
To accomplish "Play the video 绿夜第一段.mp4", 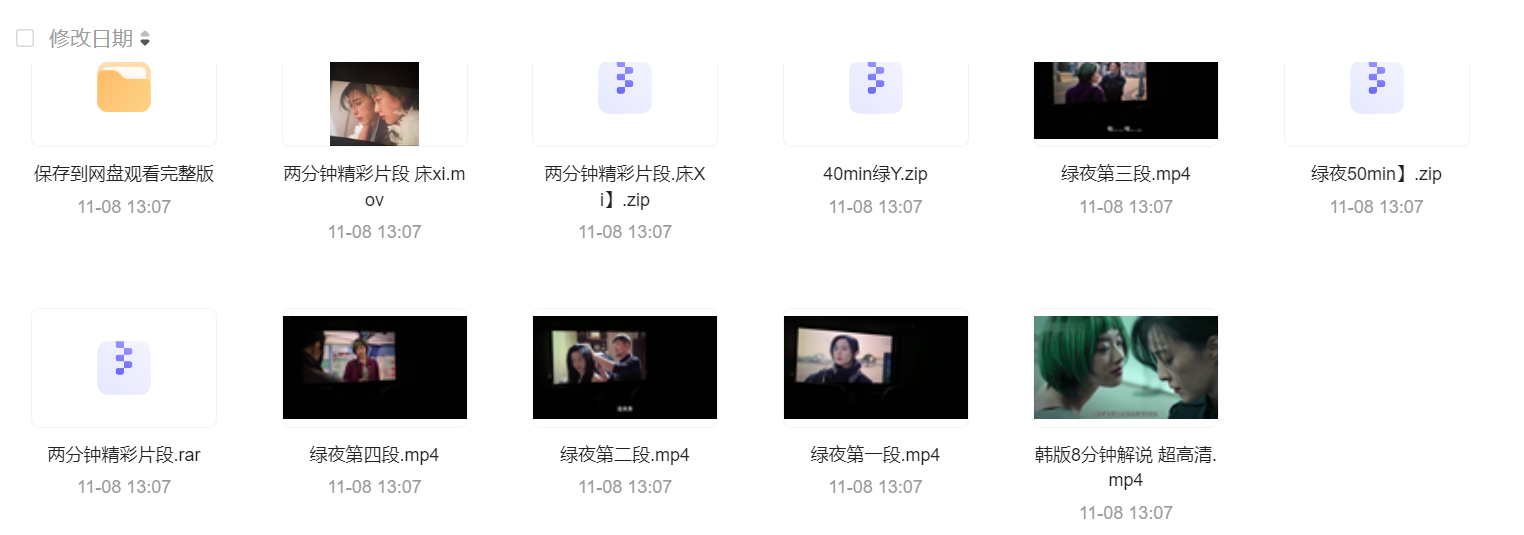I will click(875, 367).
